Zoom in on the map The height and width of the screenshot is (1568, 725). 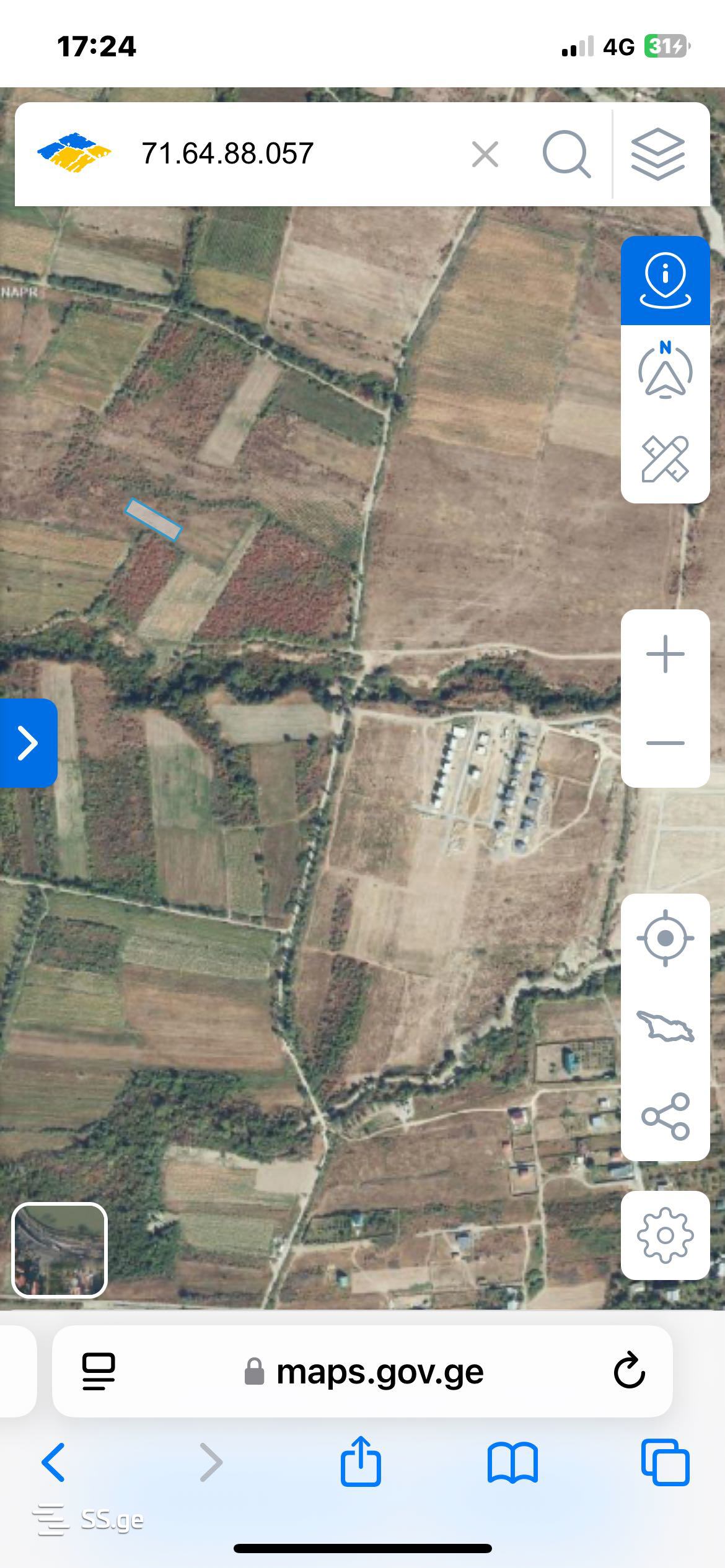tap(665, 654)
